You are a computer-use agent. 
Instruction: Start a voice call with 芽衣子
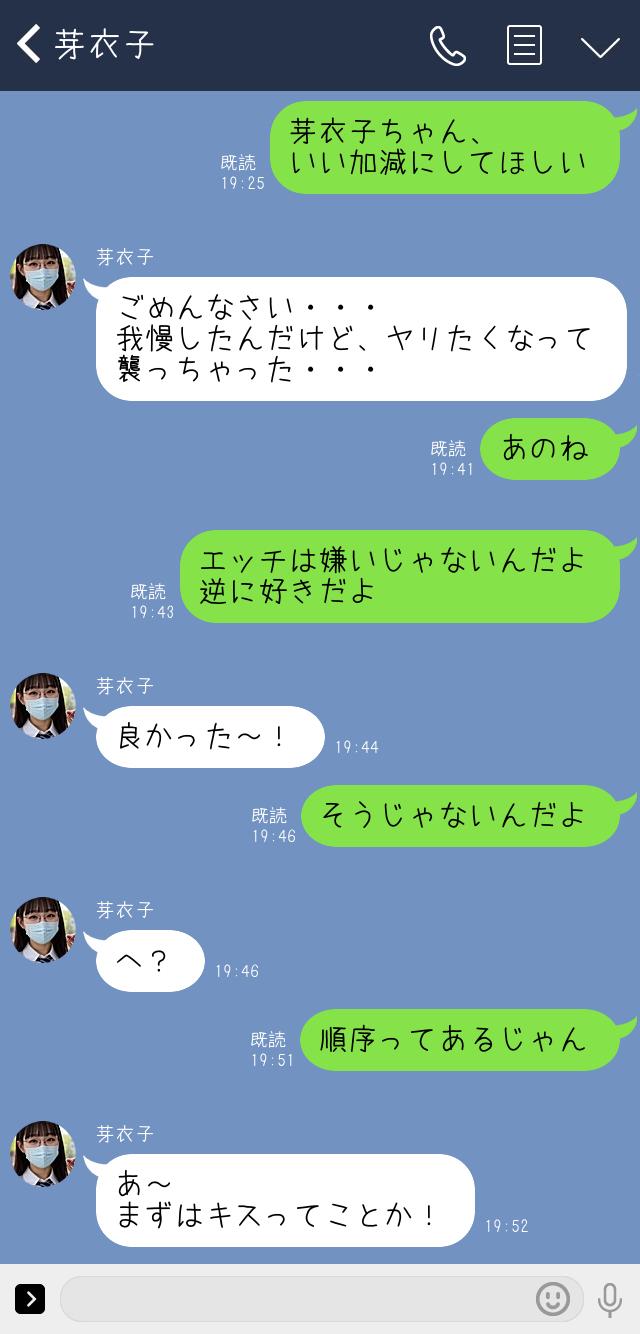[447, 45]
